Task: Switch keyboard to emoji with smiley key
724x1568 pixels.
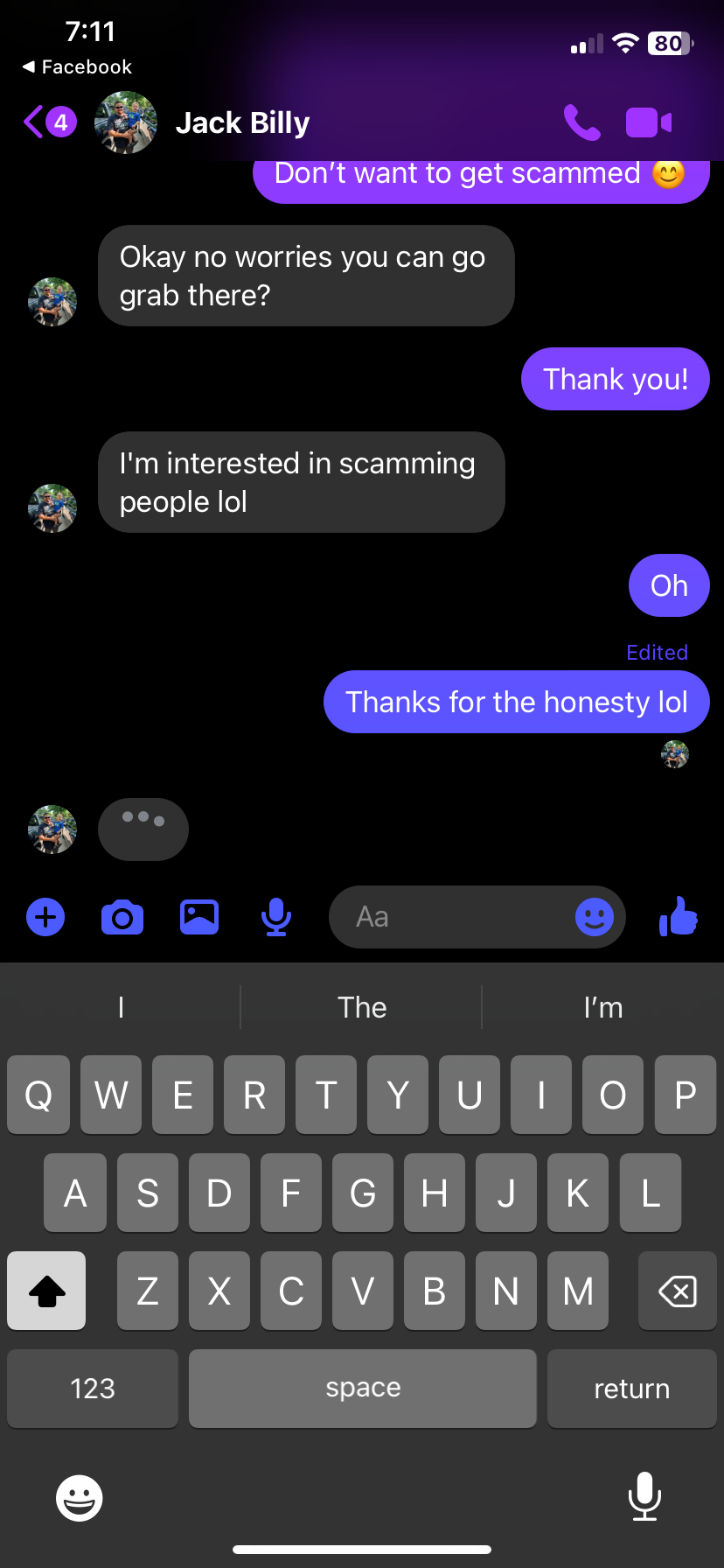Action: (x=79, y=1497)
